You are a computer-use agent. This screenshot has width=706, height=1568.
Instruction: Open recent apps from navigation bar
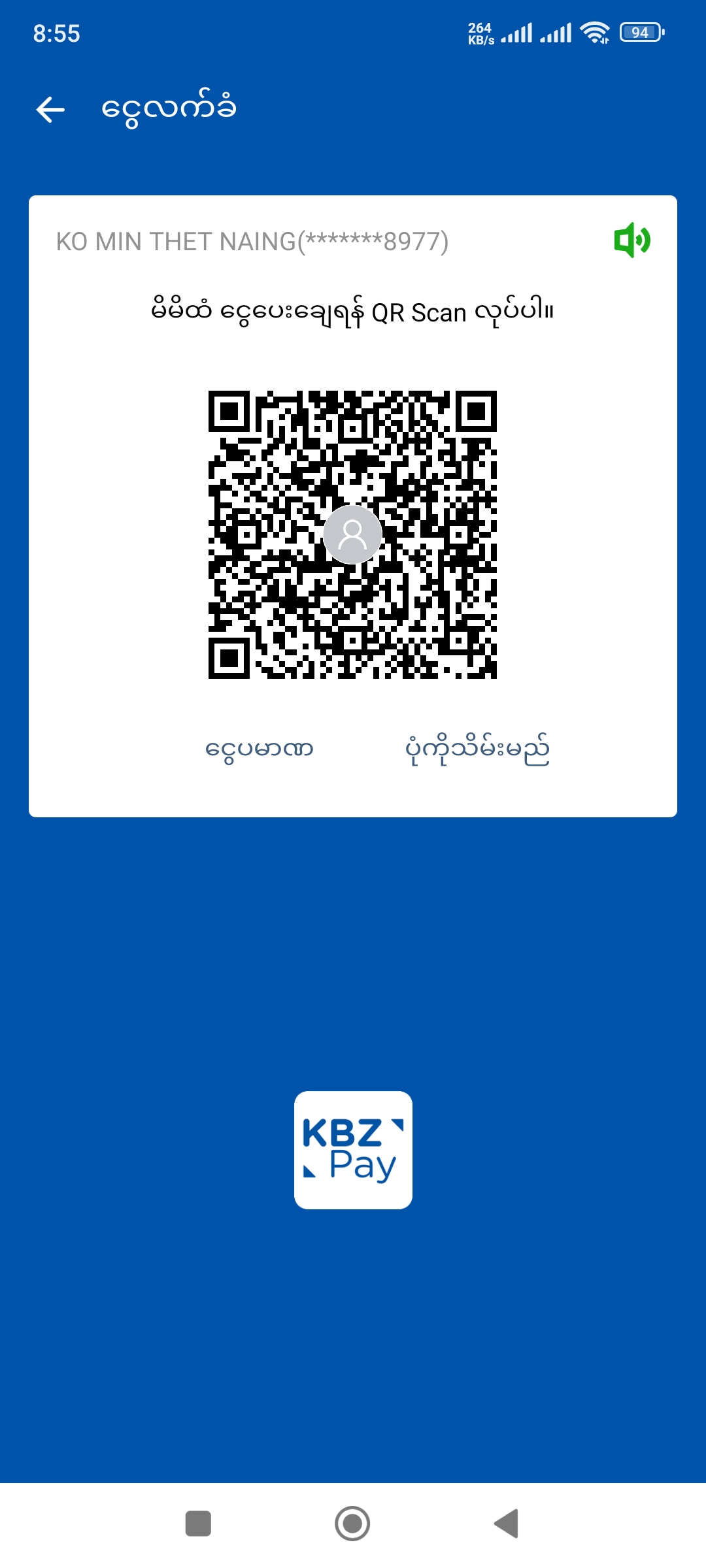[198, 1524]
